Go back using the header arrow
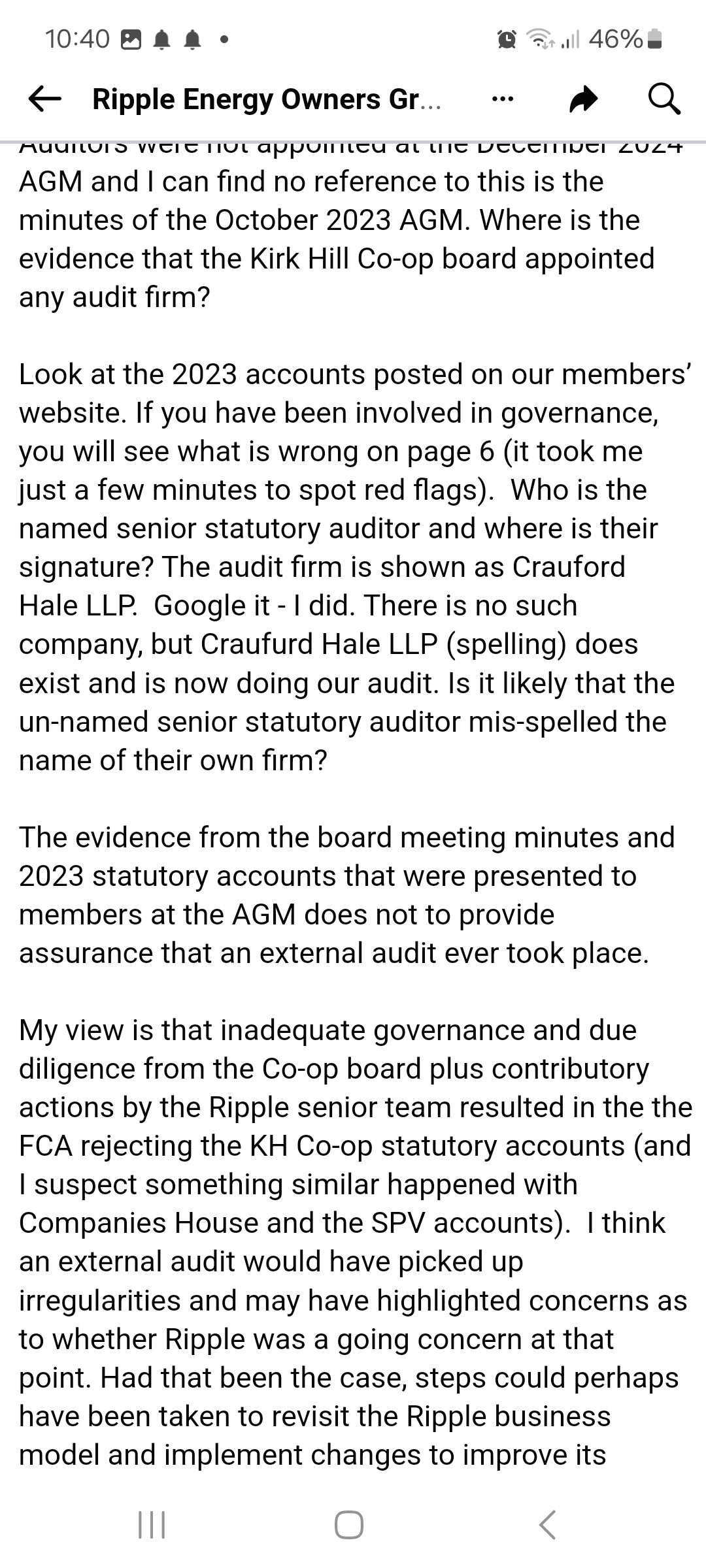The image size is (706, 1568). point(45,99)
